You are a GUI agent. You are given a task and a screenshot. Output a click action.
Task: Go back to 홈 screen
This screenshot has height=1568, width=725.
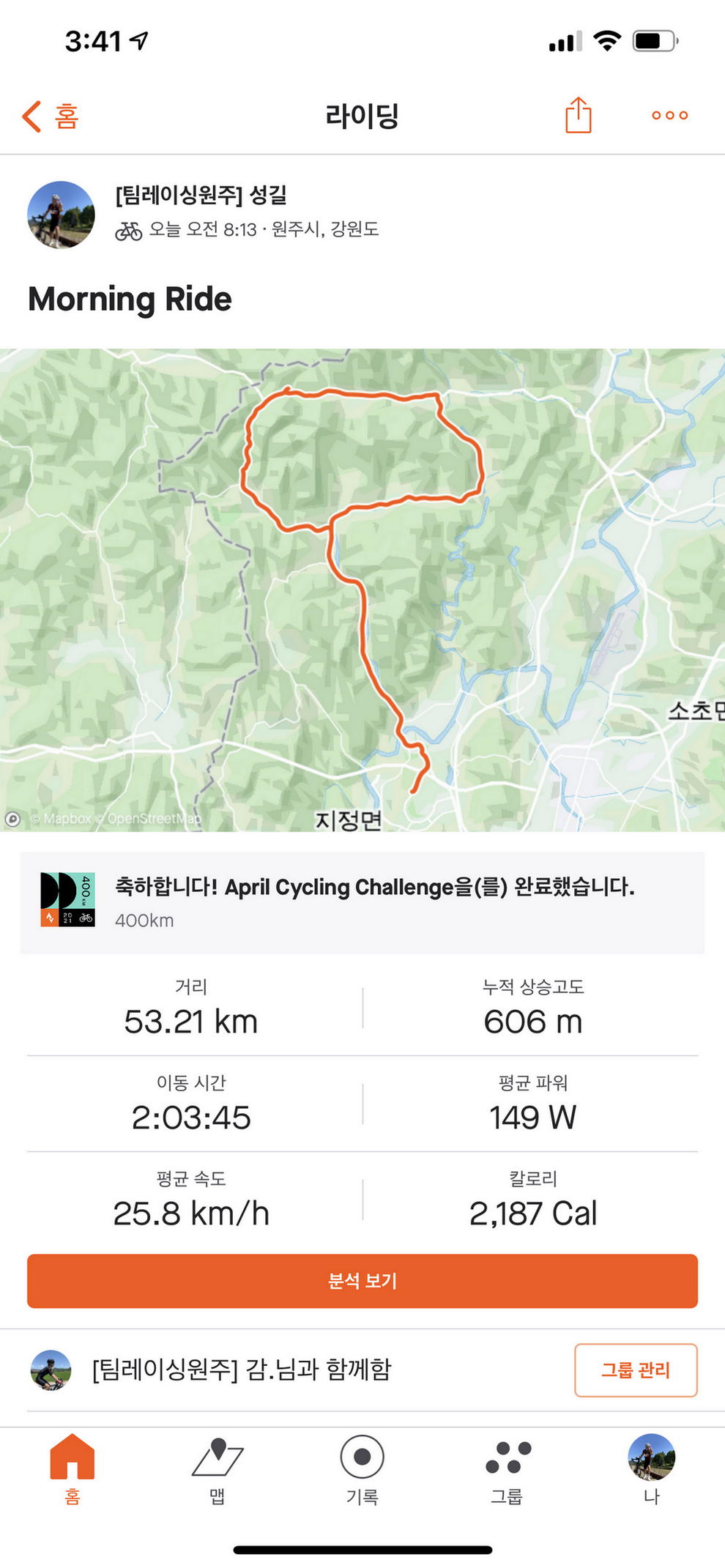[50, 116]
